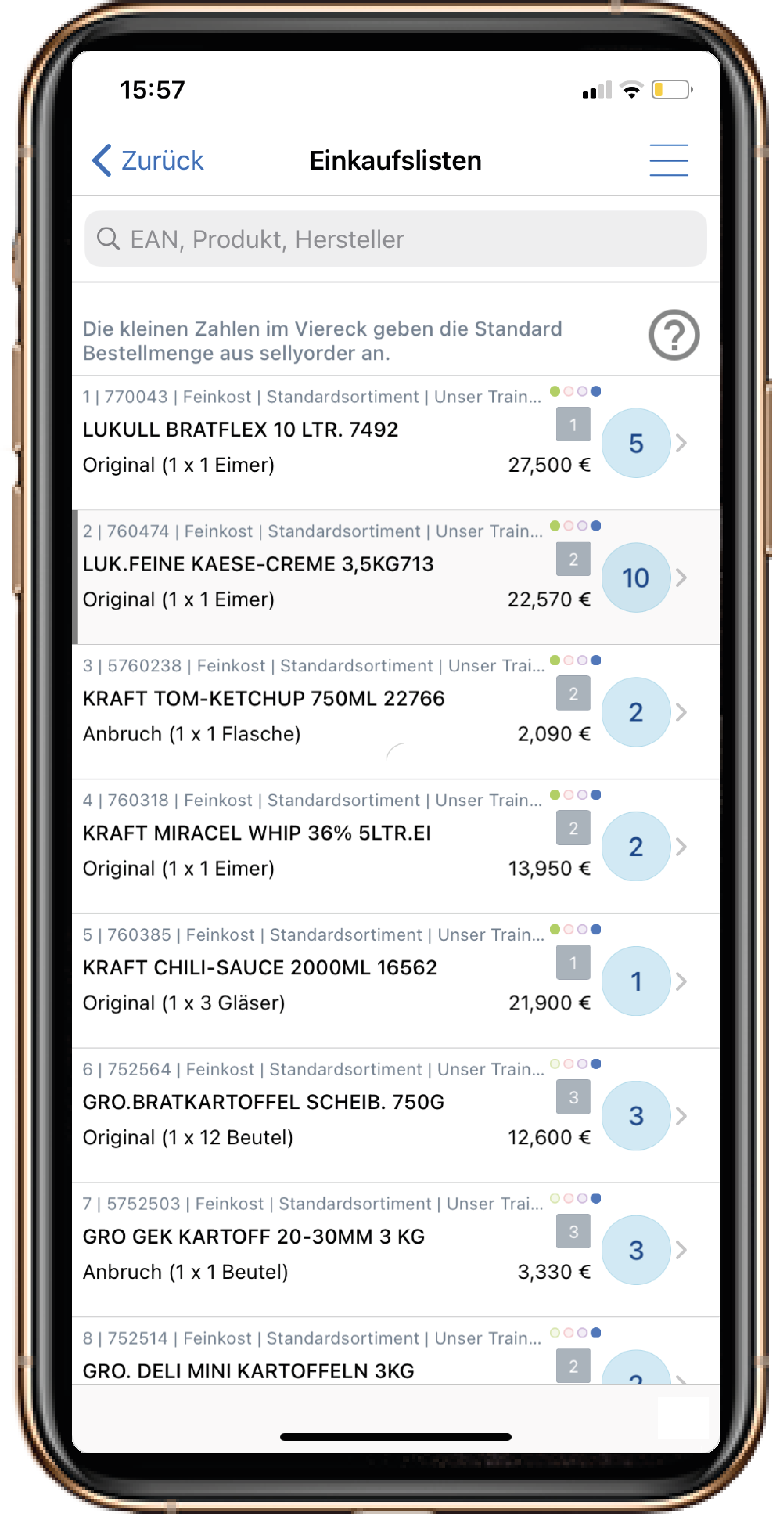Go back with the Zurück button
The width and height of the screenshot is (784, 1514).
[x=148, y=161]
